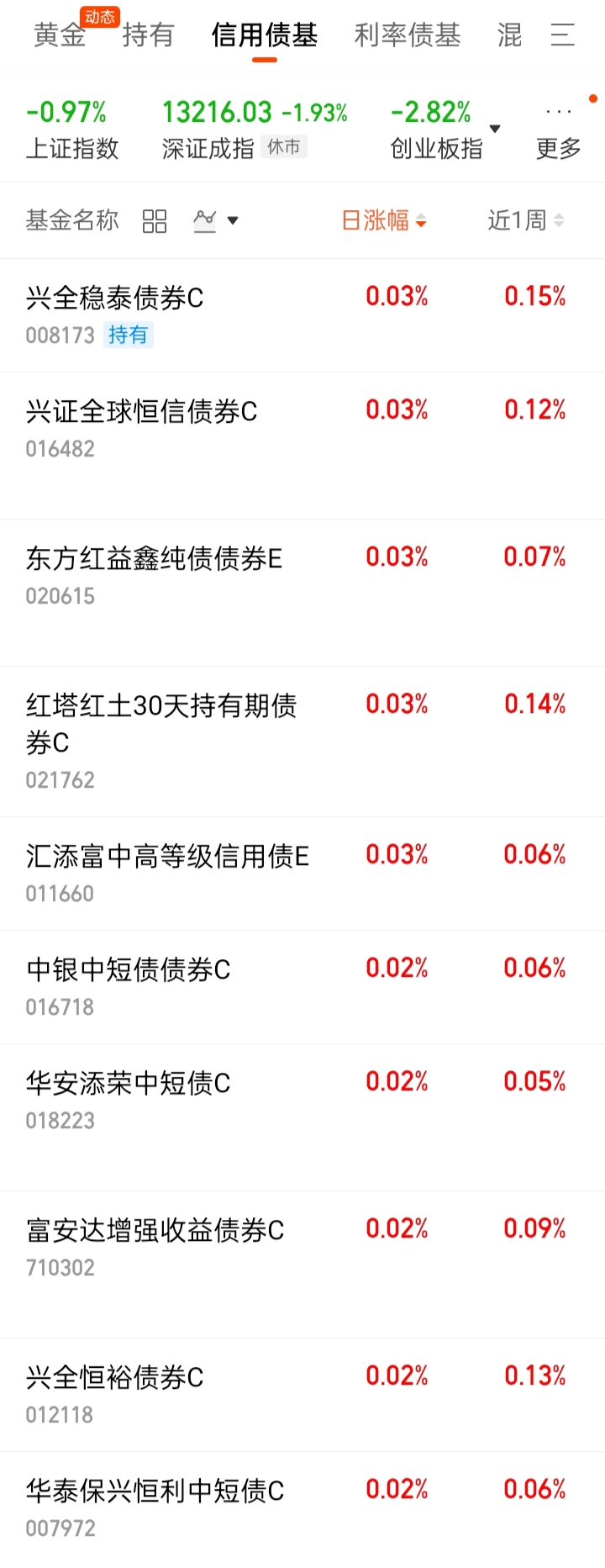Open fund 中银中短债债券C
Image resolution: width=605 pixels, height=1568 pixels.
pos(128,970)
